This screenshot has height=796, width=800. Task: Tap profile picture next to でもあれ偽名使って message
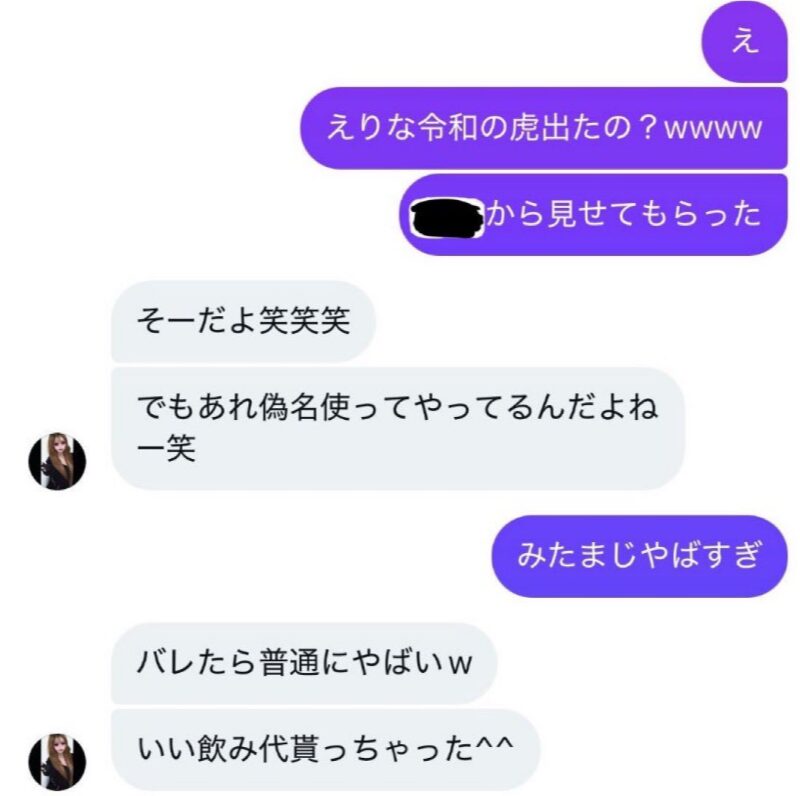[57, 462]
